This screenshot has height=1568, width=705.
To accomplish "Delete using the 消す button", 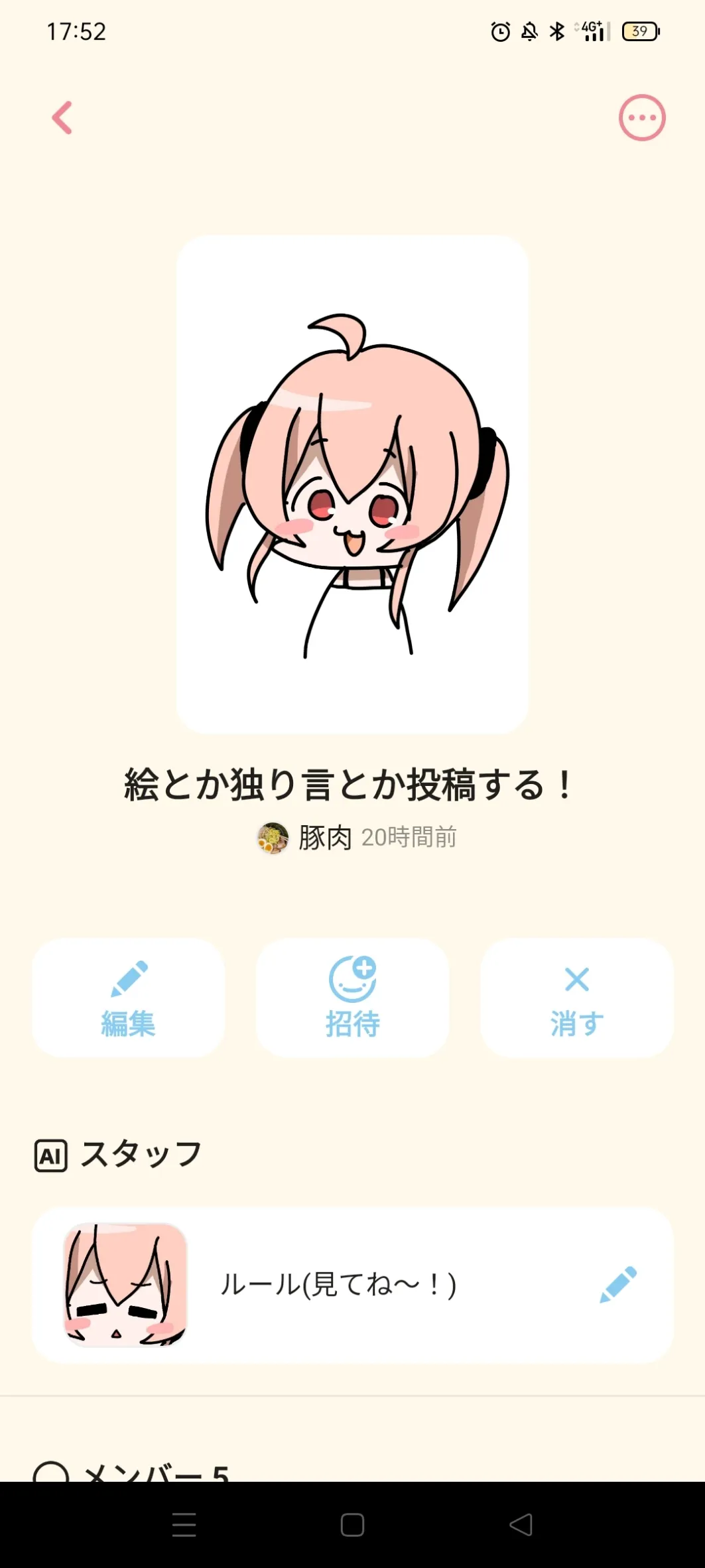I will tap(576, 997).
